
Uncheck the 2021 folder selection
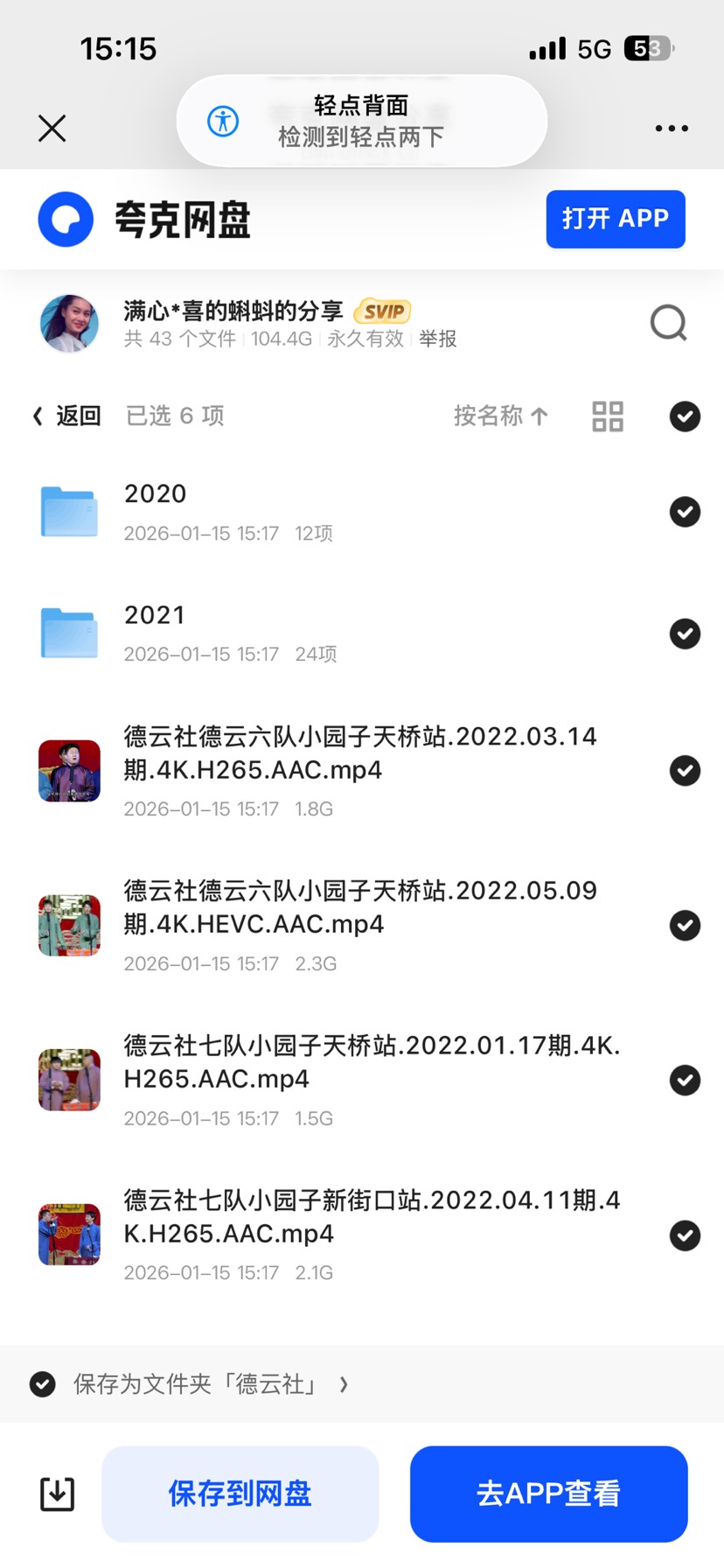pos(685,633)
